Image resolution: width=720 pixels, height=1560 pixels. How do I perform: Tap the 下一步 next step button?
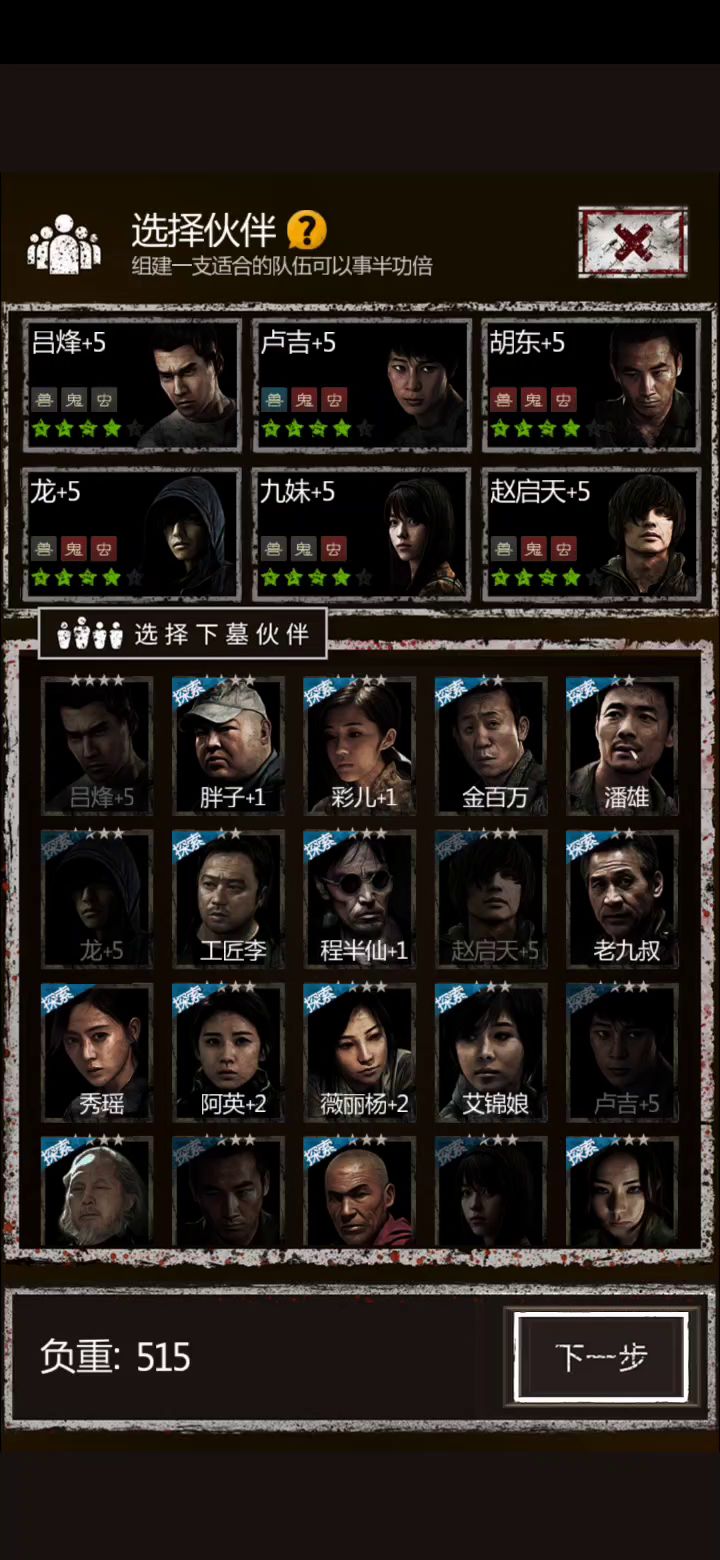pos(601,1357)
